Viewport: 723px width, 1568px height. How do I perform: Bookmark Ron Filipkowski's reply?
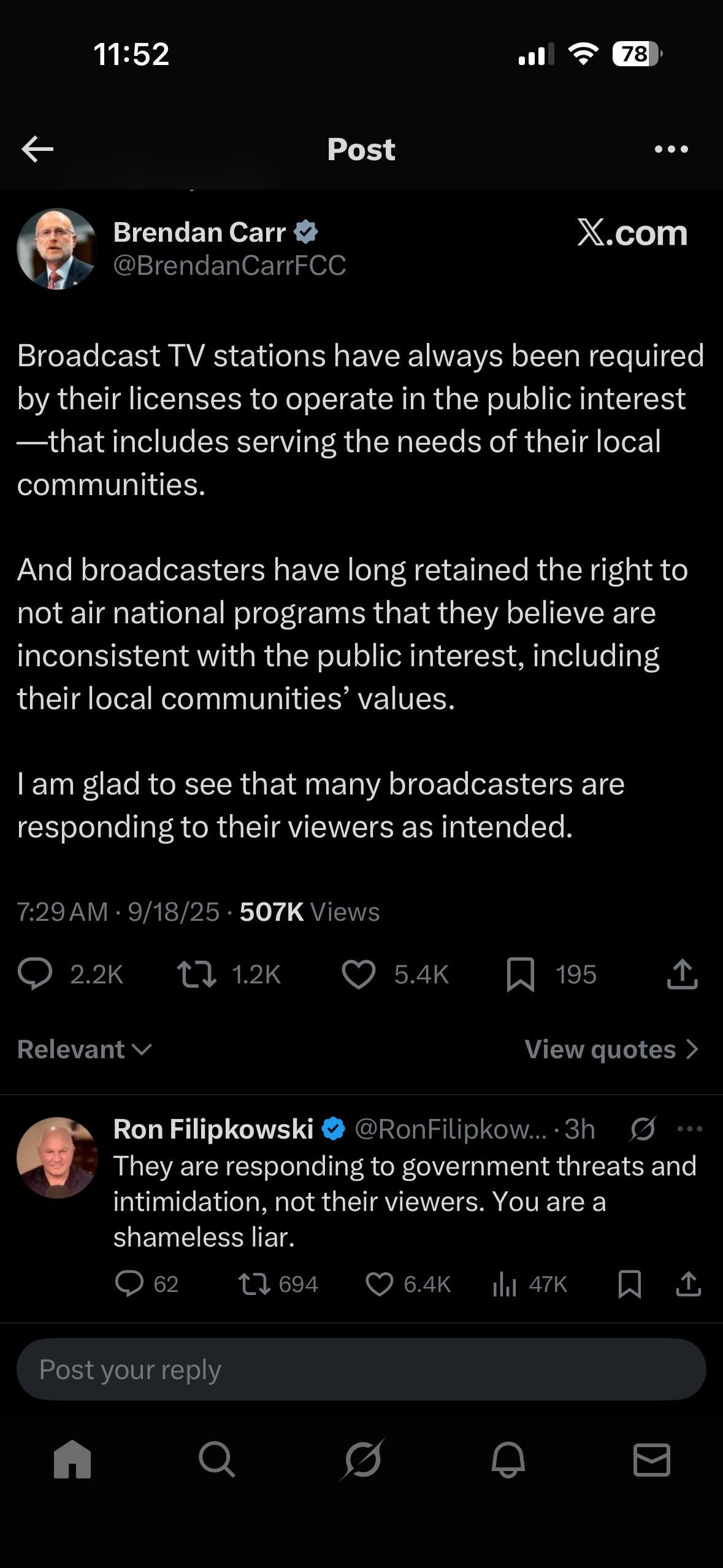click(630, 1284)
